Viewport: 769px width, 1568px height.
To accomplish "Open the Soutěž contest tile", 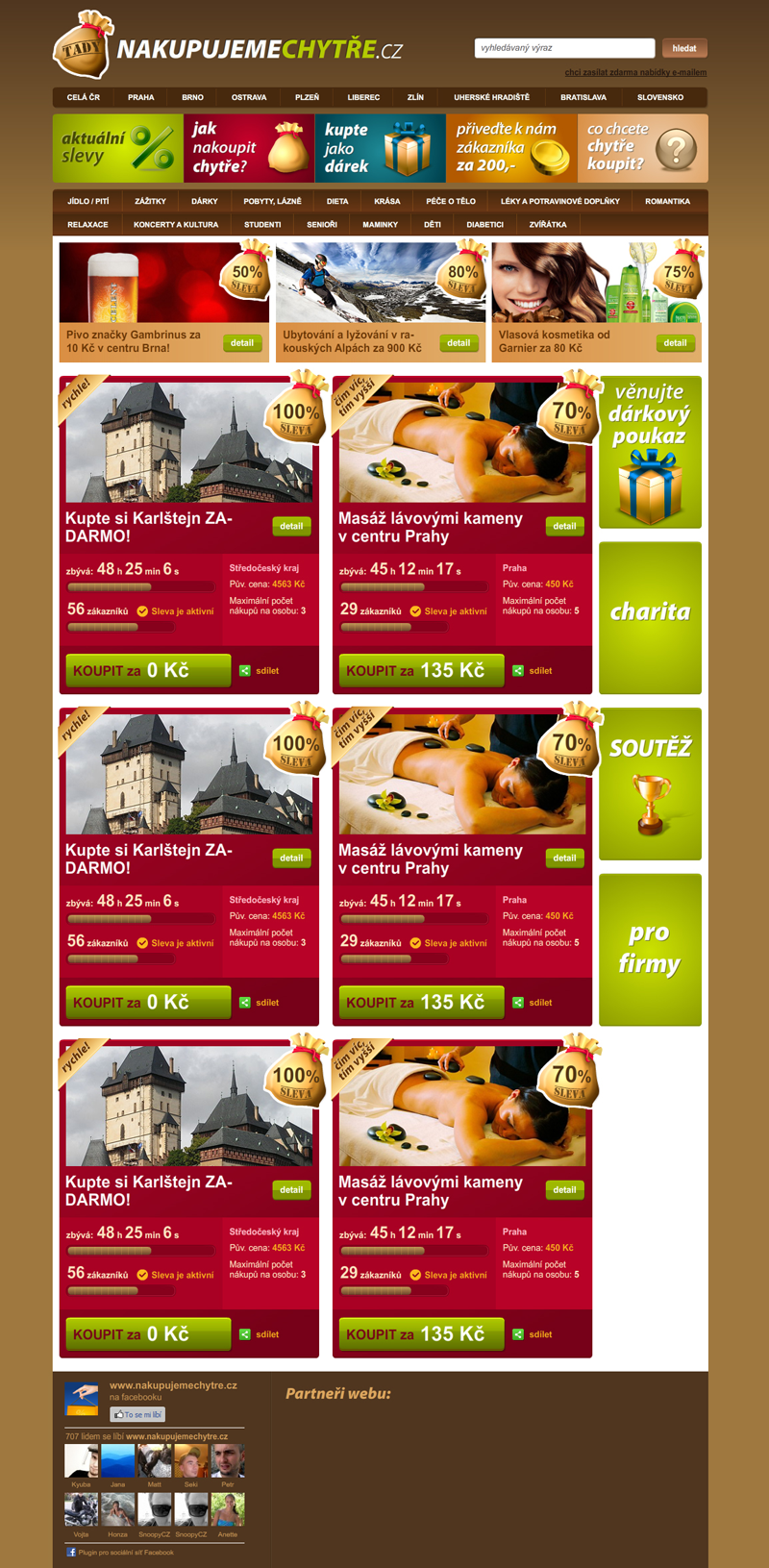I will (650, 784).
